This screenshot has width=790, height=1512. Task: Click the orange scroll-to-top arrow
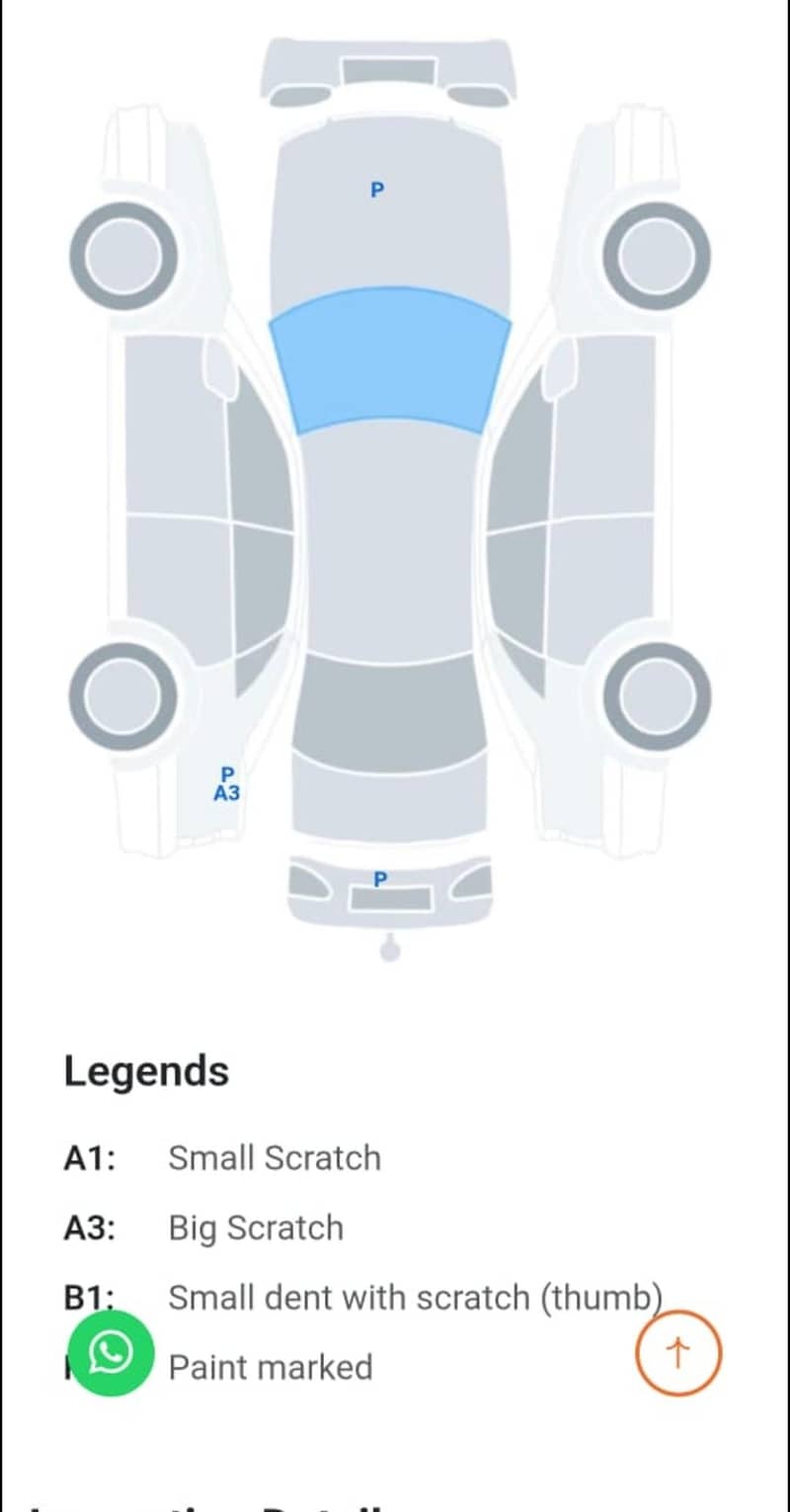coord(677,1354)
